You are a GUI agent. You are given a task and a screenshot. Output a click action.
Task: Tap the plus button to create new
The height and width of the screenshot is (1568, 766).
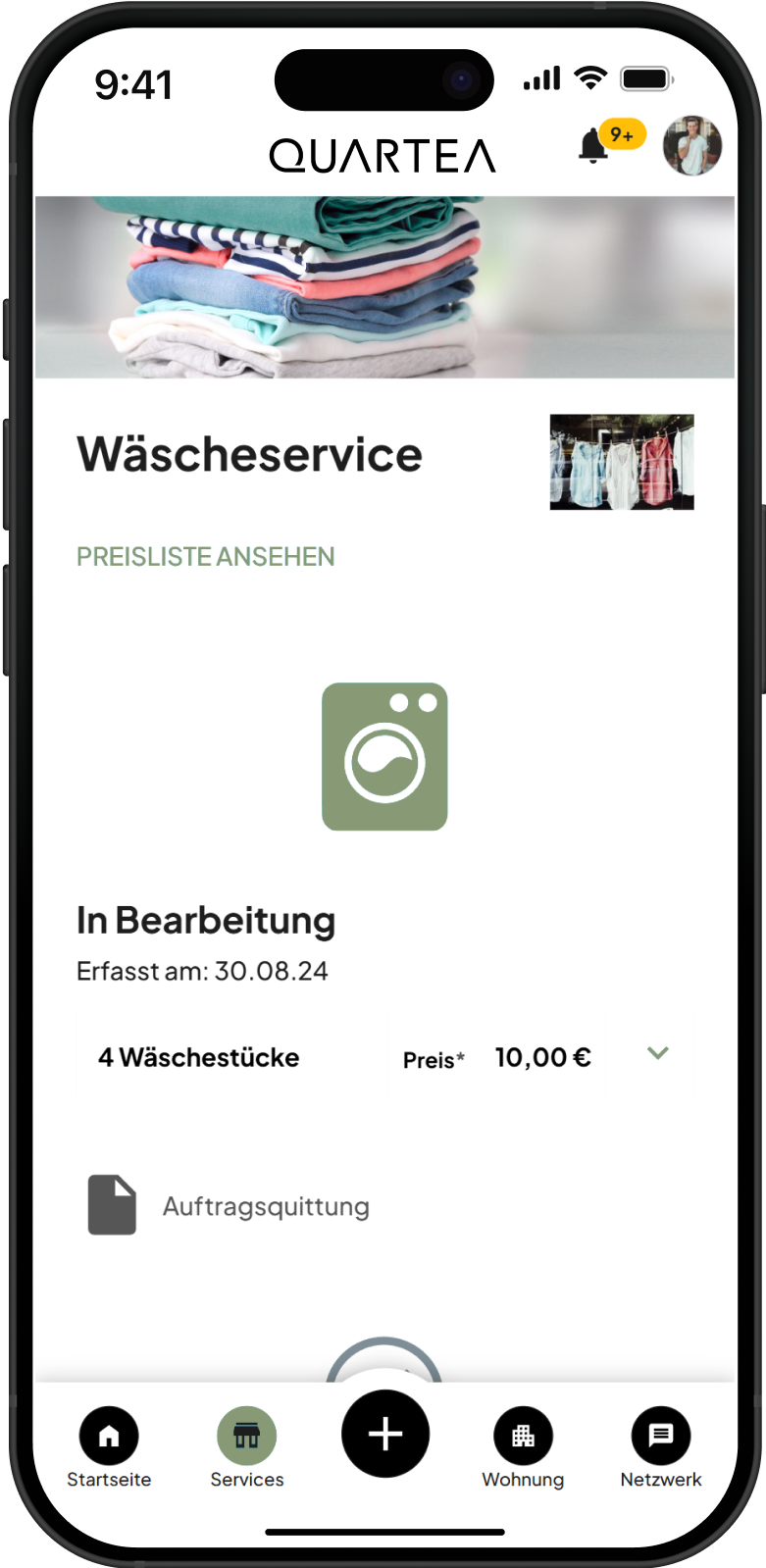point(384,1434)
